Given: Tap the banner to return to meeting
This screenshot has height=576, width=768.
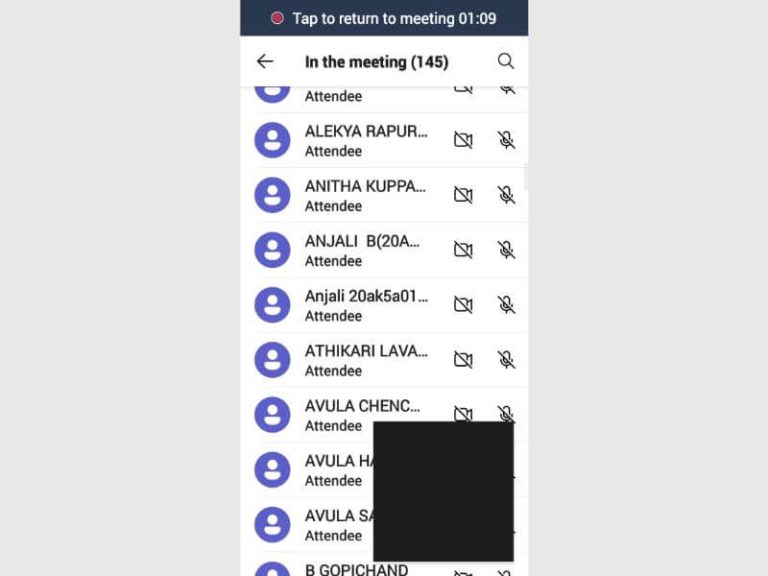Looking at the screenshot, I should 384,18.
